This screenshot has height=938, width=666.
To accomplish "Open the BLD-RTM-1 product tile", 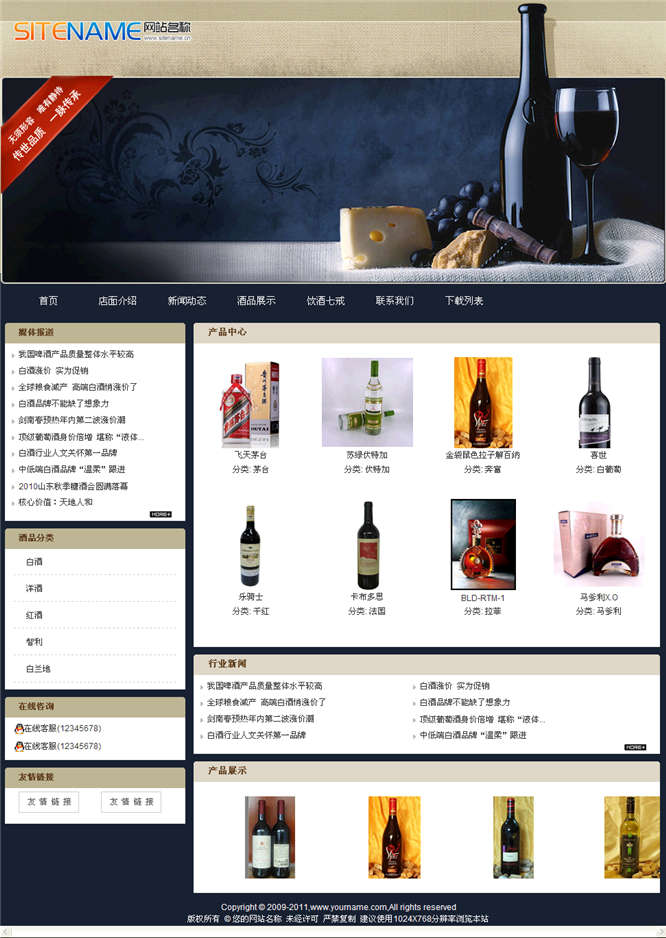I will click(x=483, y=543).
